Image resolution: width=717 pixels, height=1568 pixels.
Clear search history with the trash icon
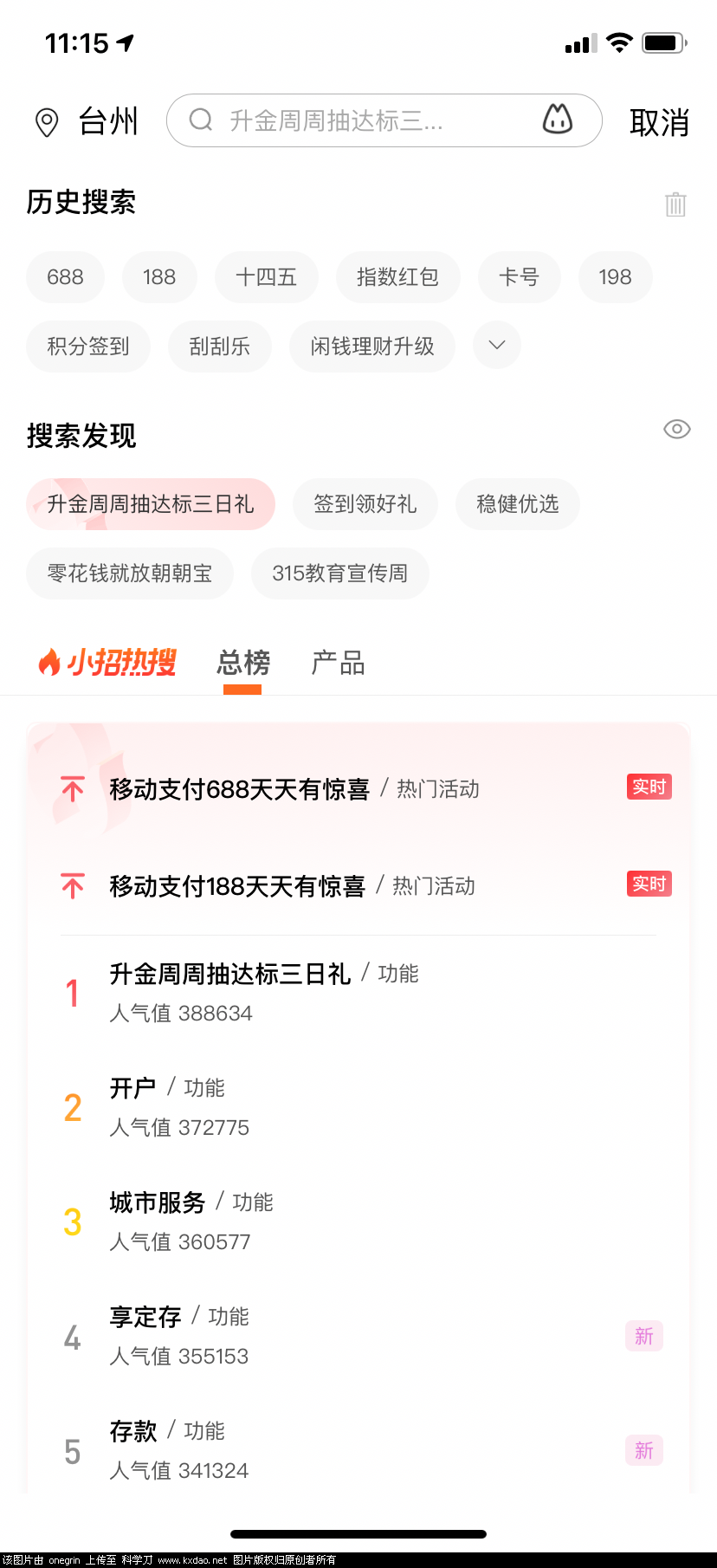[675, 204]
